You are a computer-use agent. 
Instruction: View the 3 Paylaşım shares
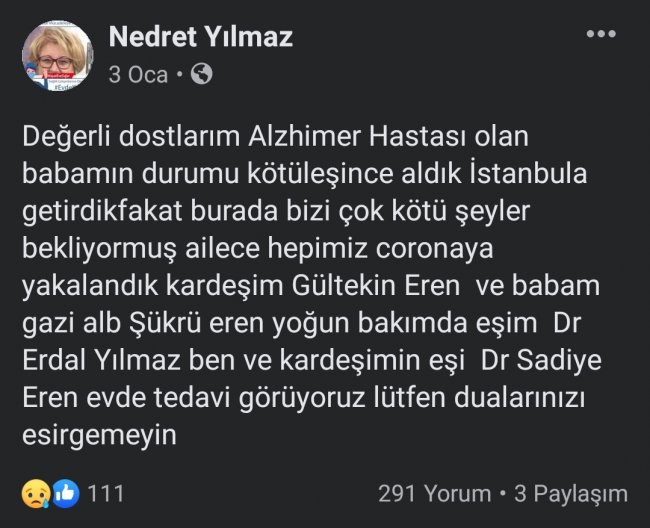(570, 493)
